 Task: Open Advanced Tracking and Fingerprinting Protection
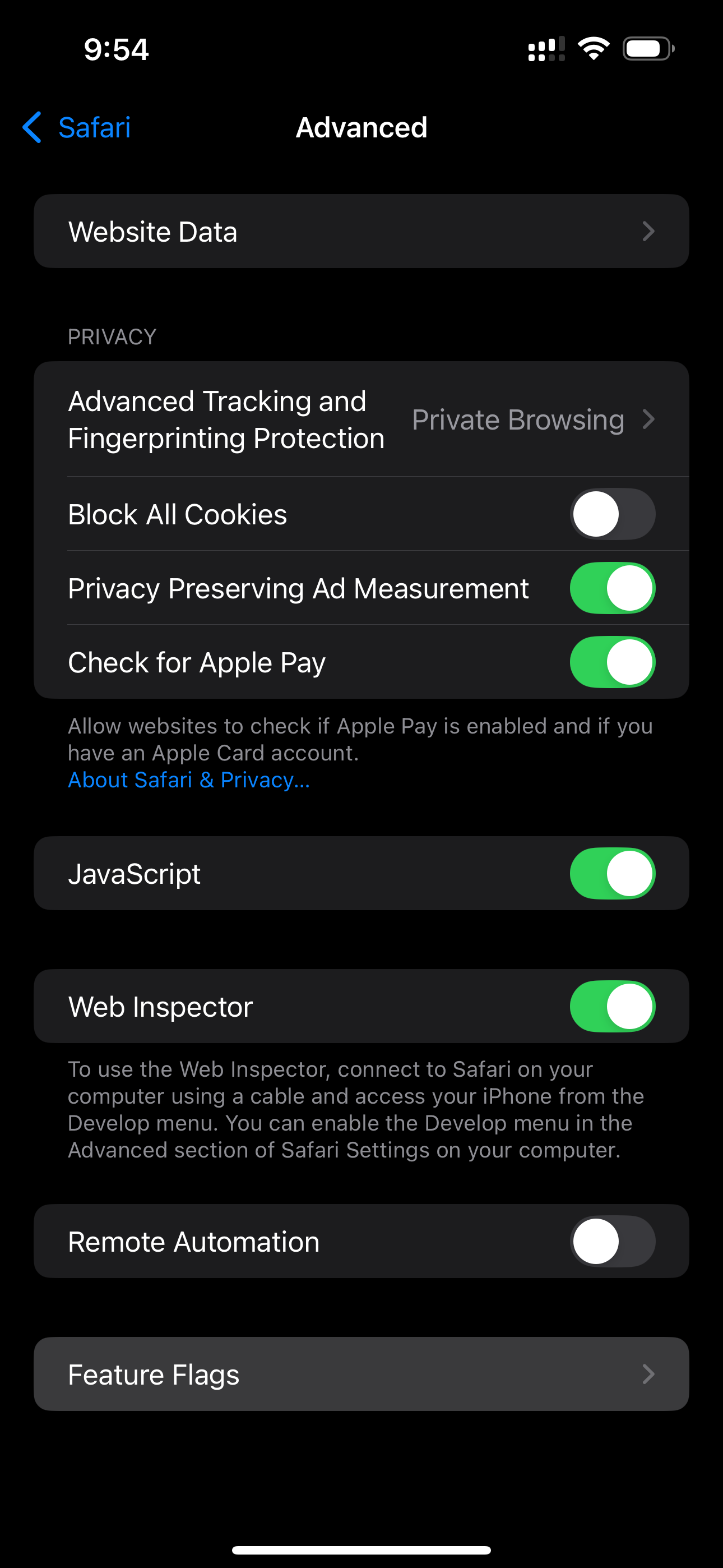pyautogui.click(x=361, y=419)
